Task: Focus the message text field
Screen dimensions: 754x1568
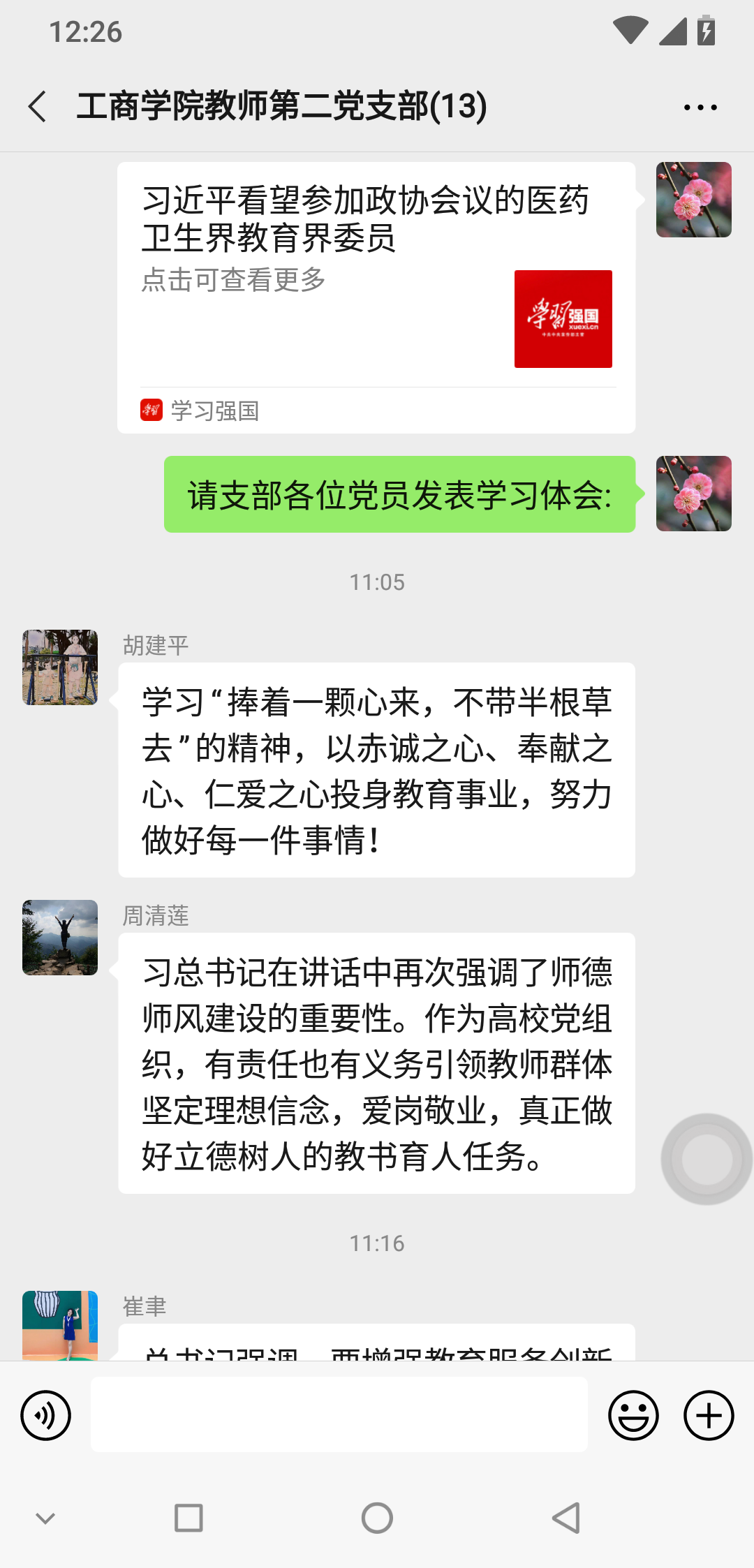Action: pos(339,1414)
